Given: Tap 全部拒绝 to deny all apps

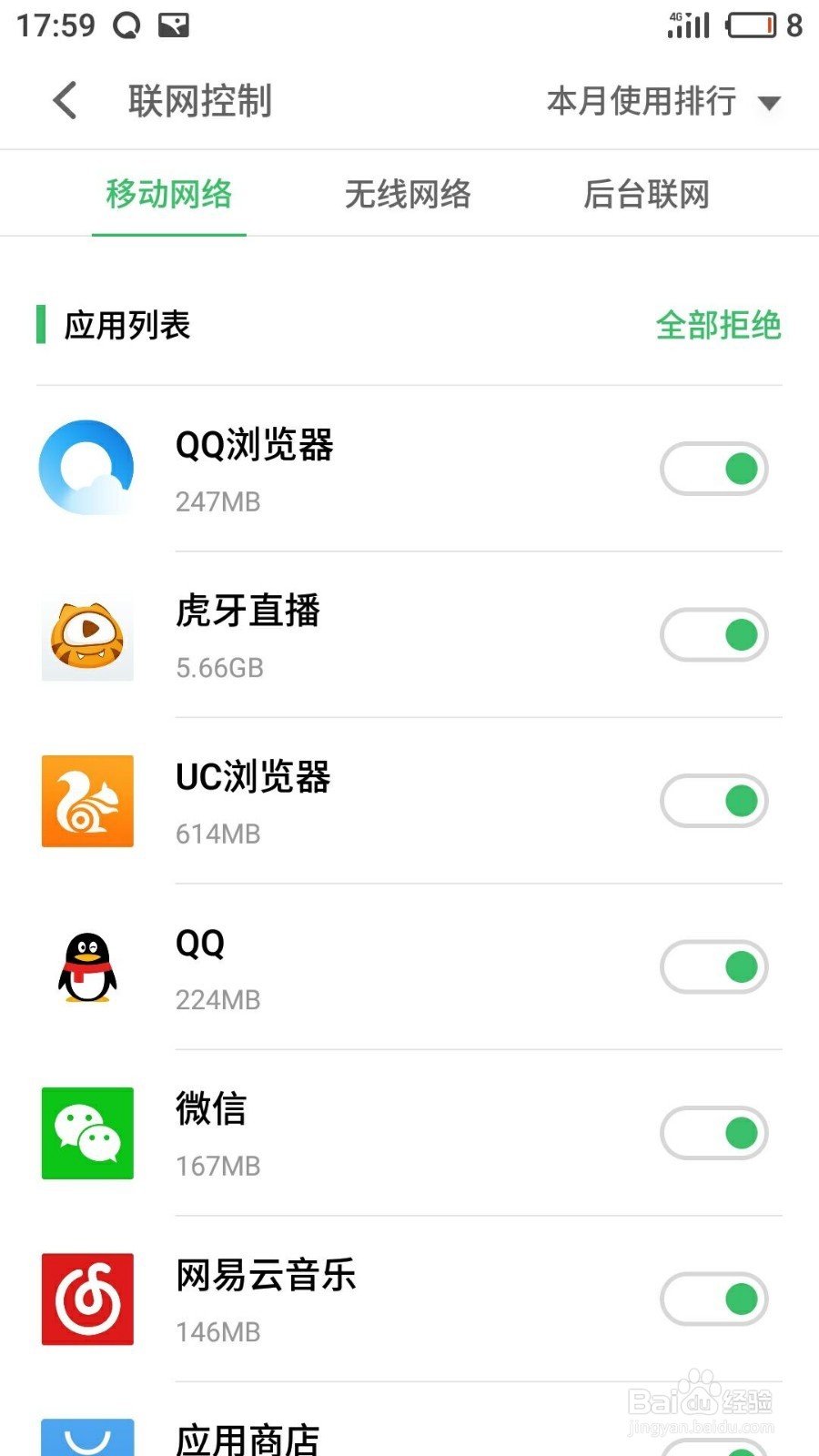Looking at the screenshot, I should point(718,325).
